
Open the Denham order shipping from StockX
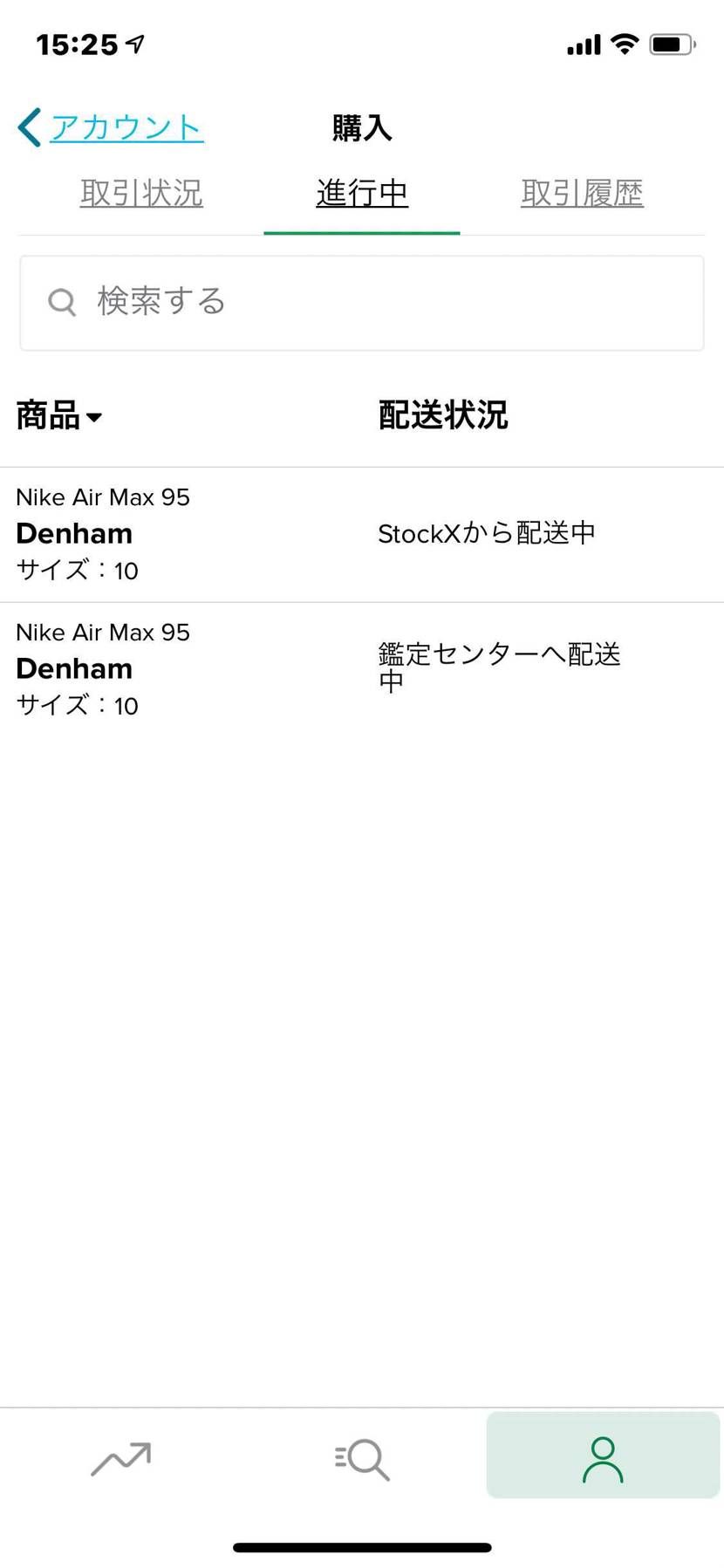pos(362,534)
